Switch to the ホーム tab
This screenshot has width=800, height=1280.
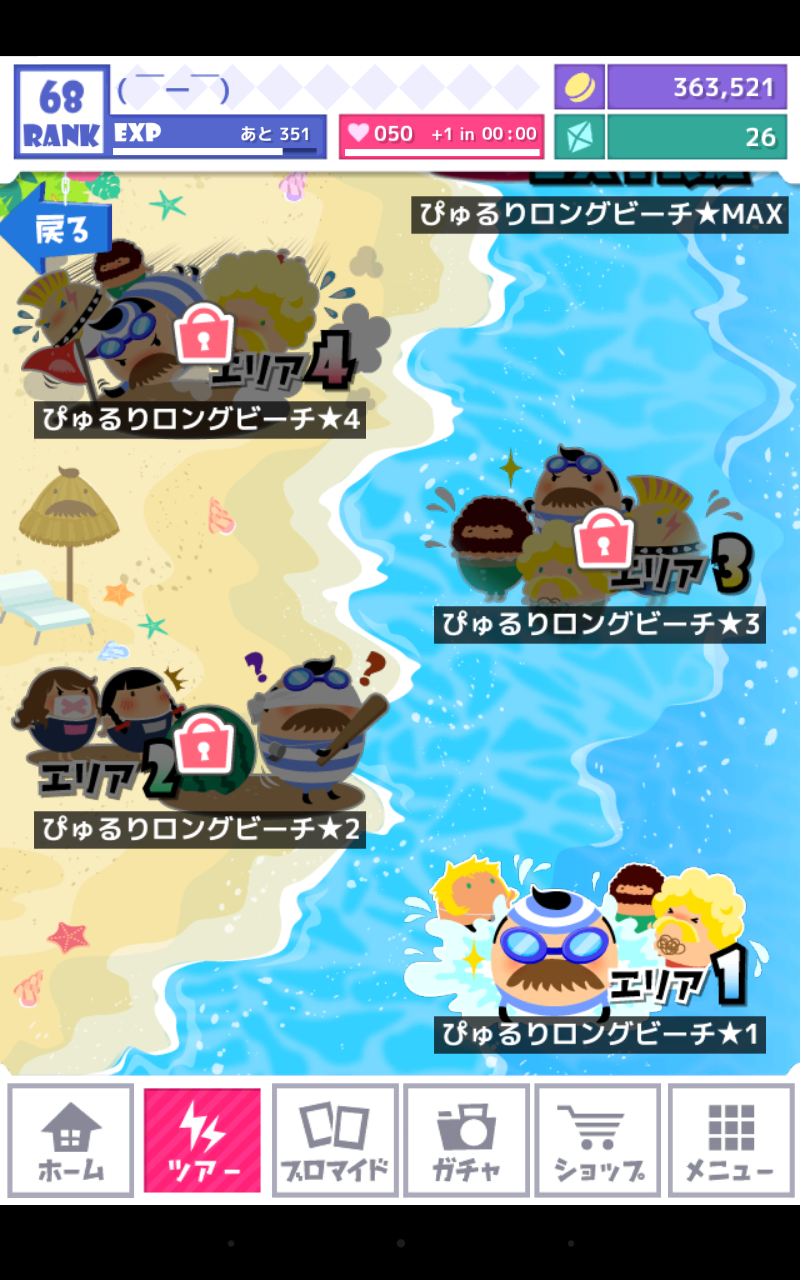coord(71,1141)
